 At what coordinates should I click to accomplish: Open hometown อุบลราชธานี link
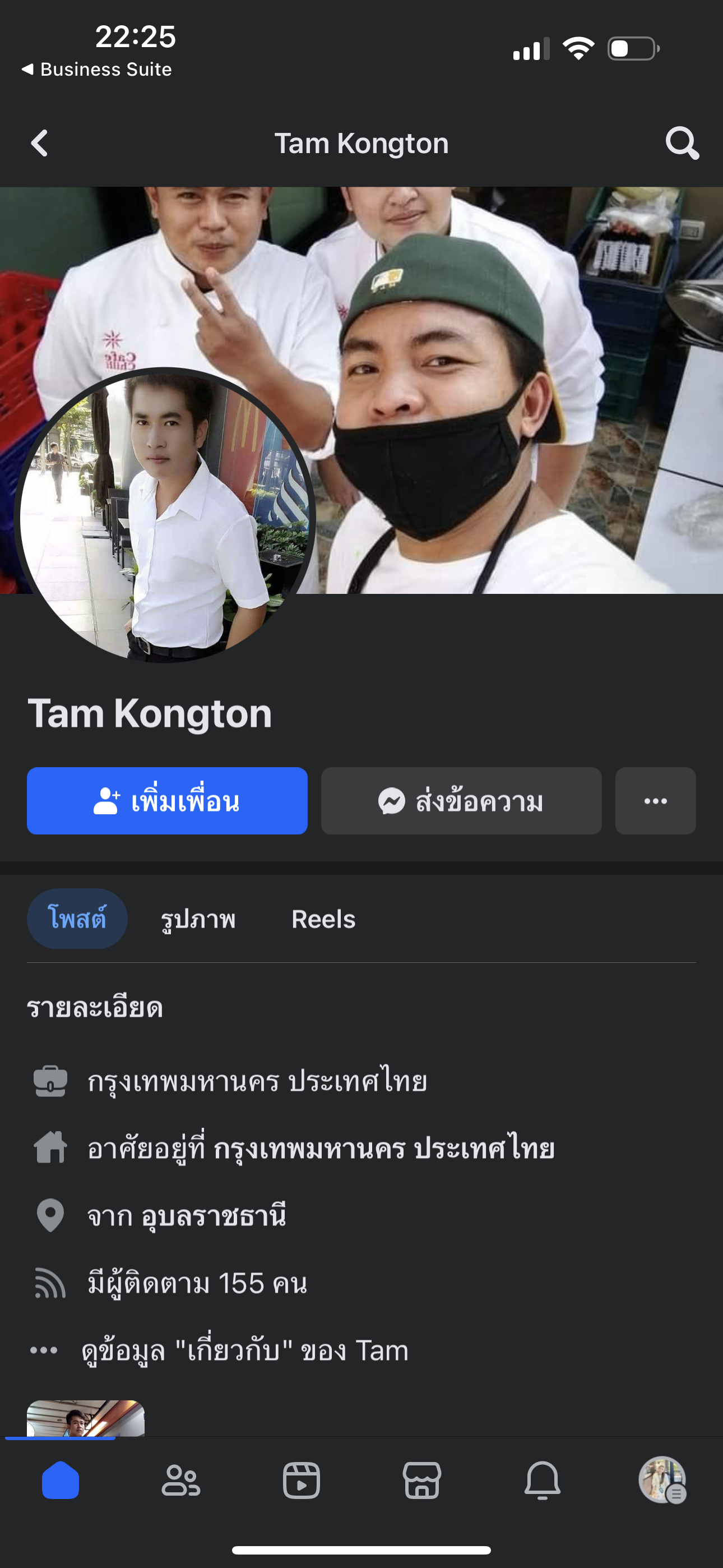pyautogui.click(x=213, y=1216)
